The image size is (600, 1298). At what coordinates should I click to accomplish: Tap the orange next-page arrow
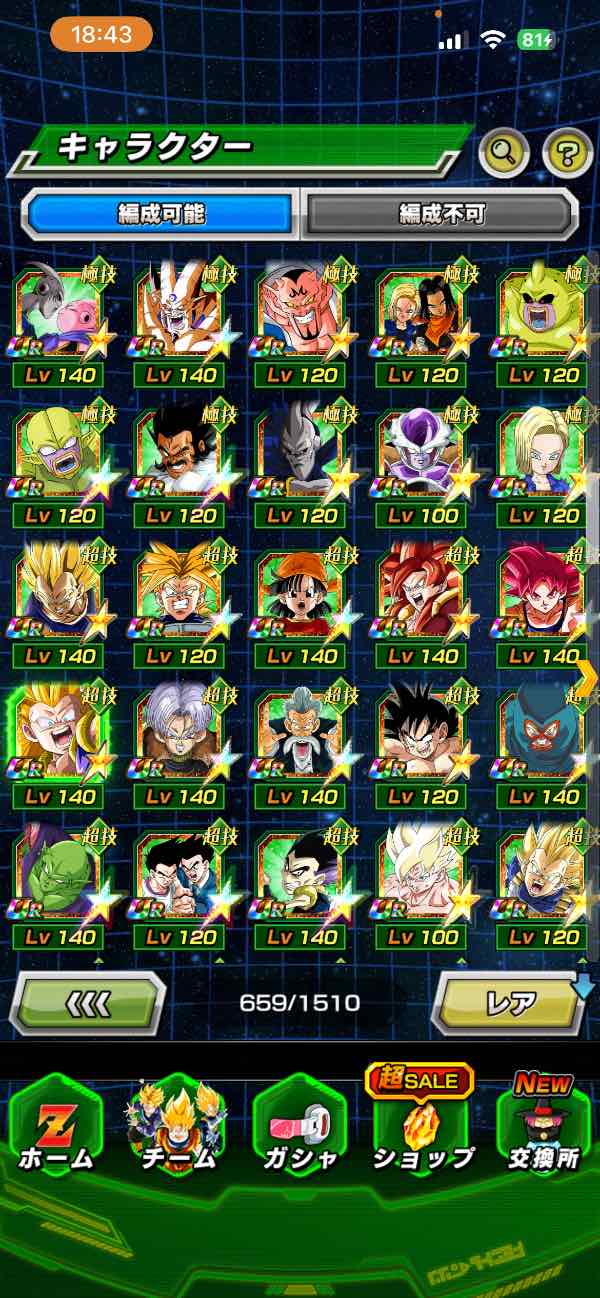[587, 678]
